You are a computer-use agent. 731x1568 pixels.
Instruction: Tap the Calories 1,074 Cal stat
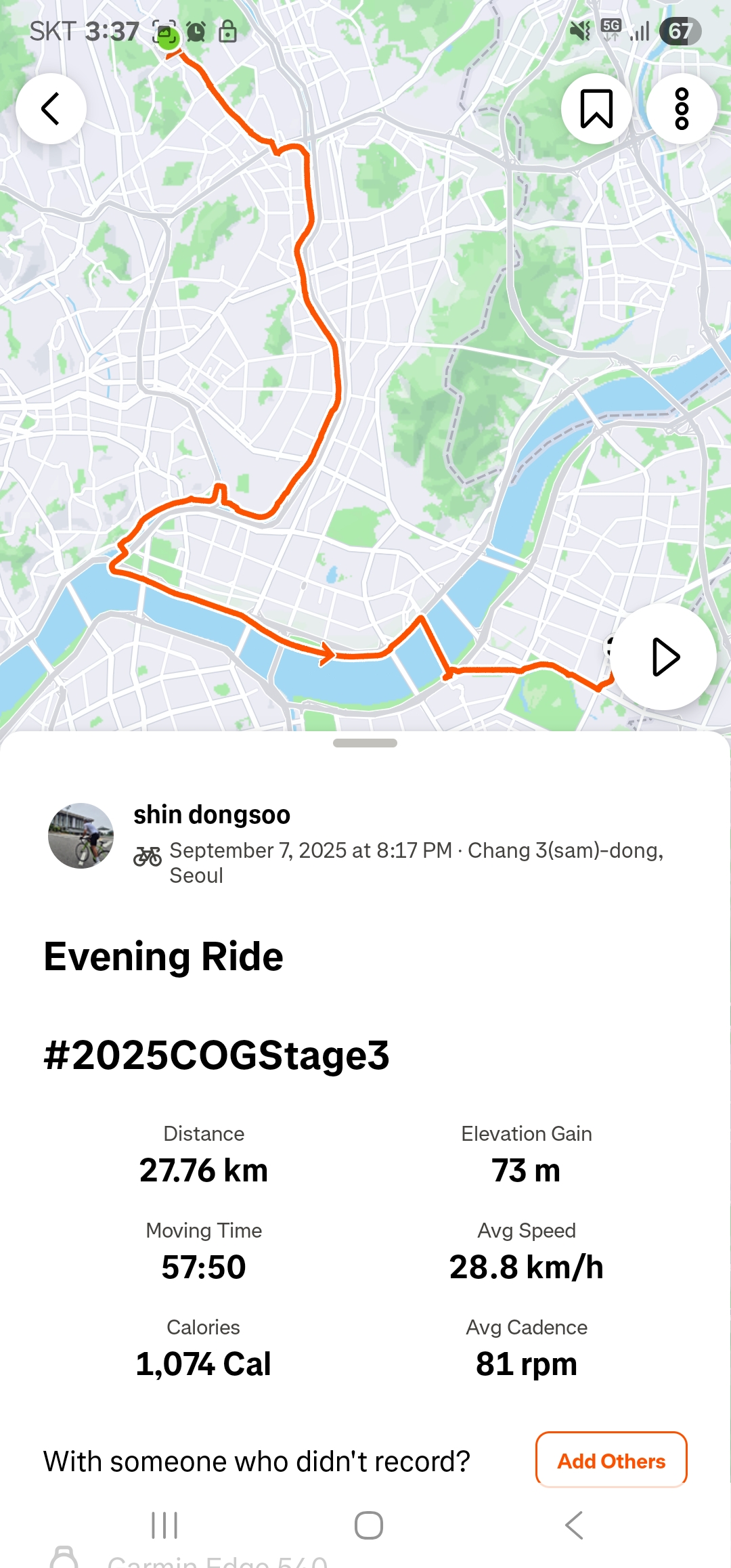point(204,1363)
